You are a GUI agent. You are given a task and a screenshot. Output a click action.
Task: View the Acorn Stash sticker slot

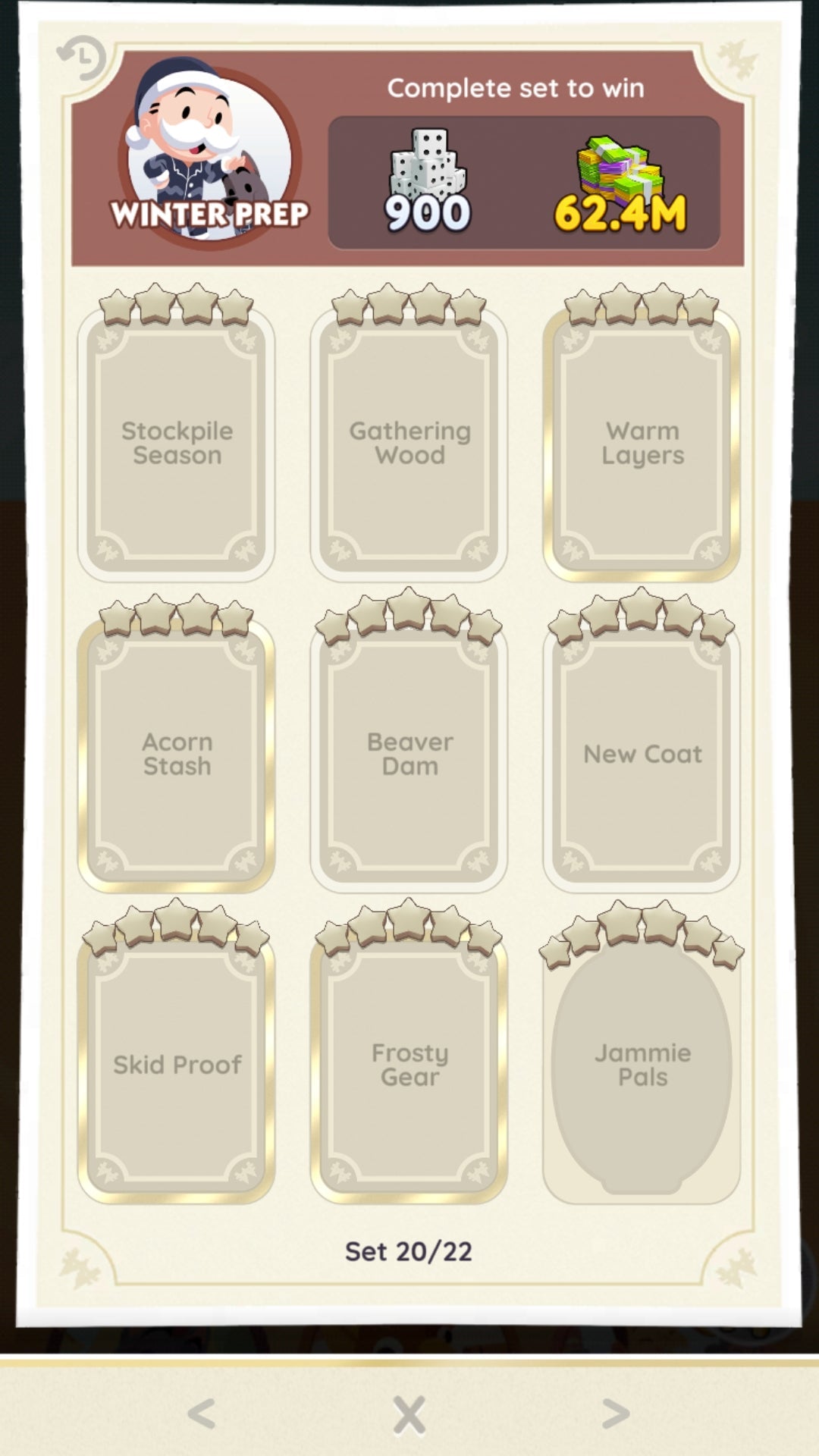[177, 755]
